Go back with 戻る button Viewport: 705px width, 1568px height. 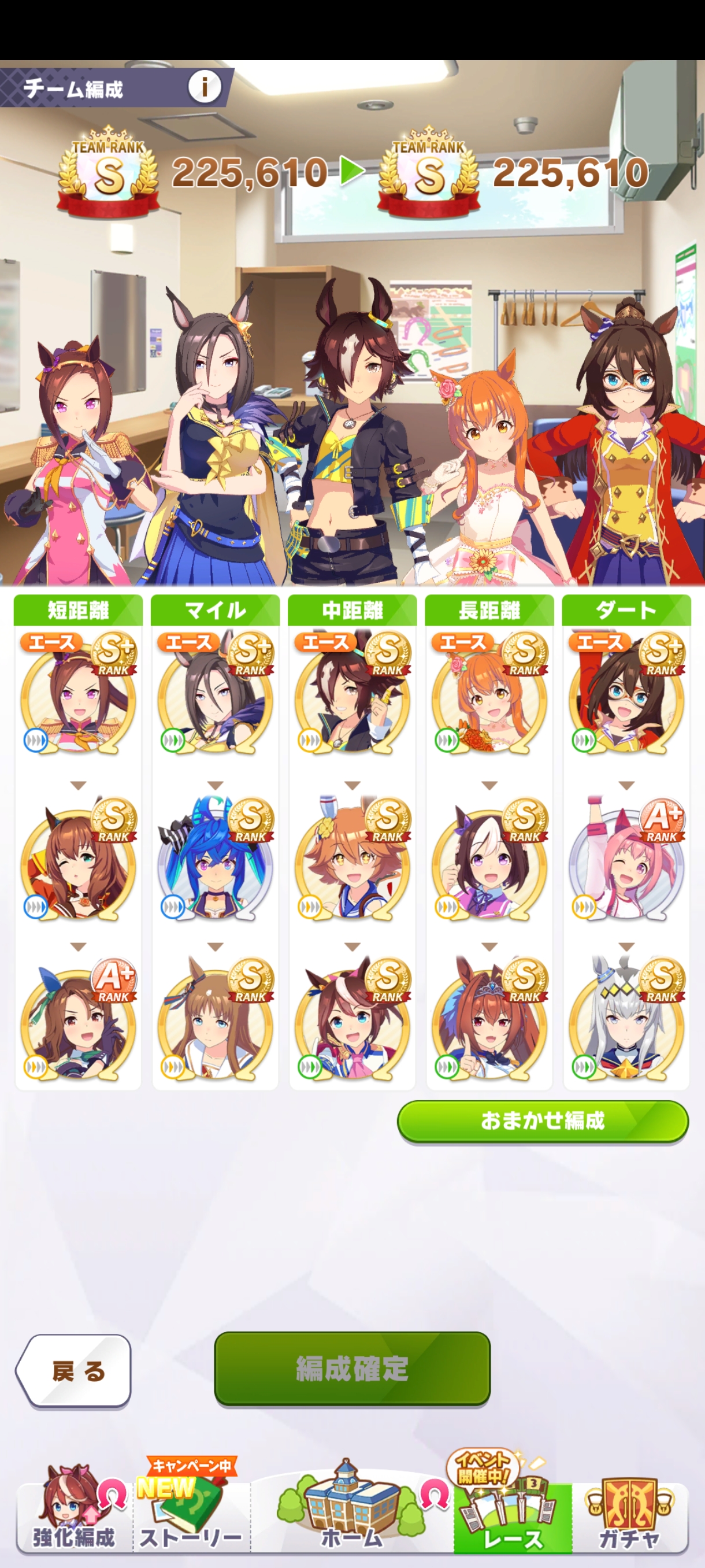74,1371
